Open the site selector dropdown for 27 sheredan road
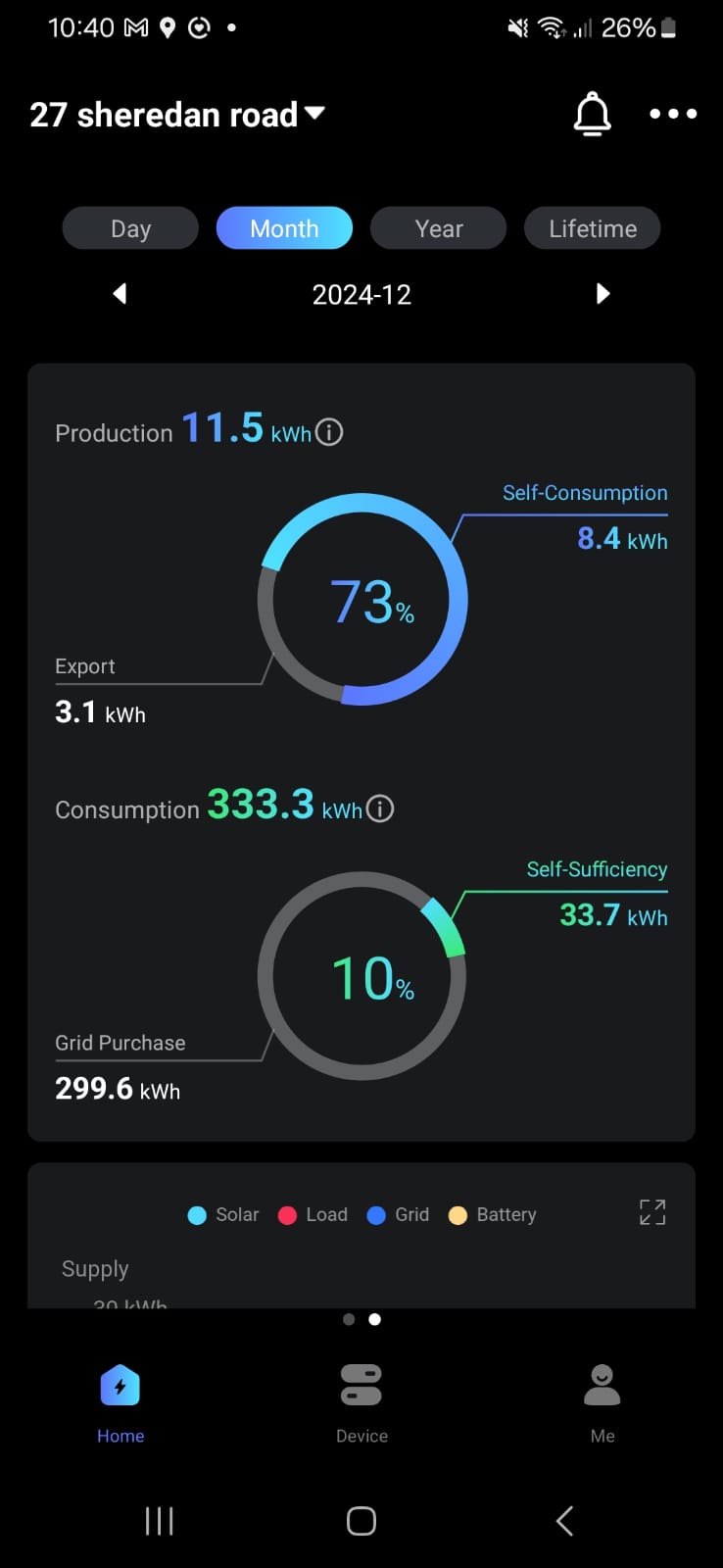Viewport: 723px width, 1568px height. tap(177, 115)
